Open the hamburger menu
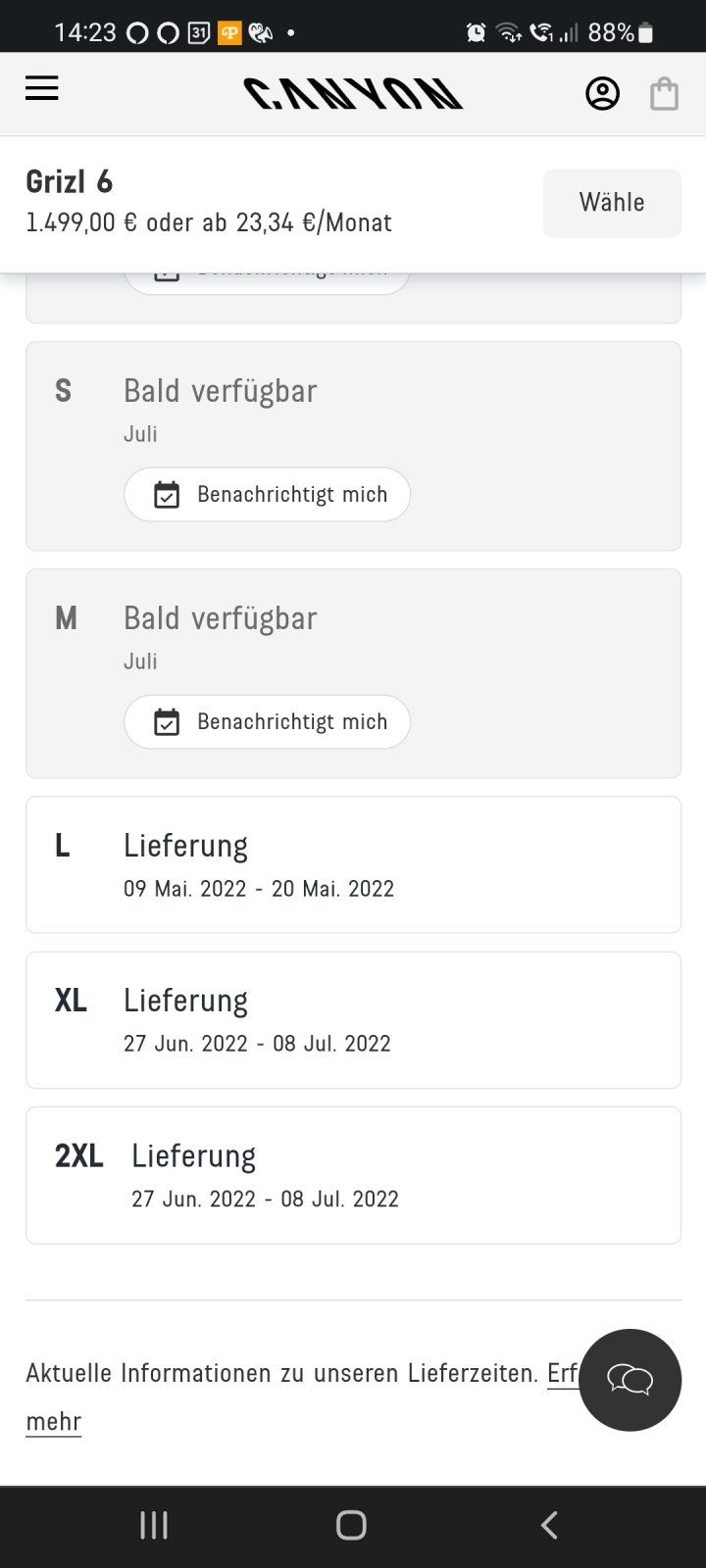The image size is (706, 1568). [42, 88]
